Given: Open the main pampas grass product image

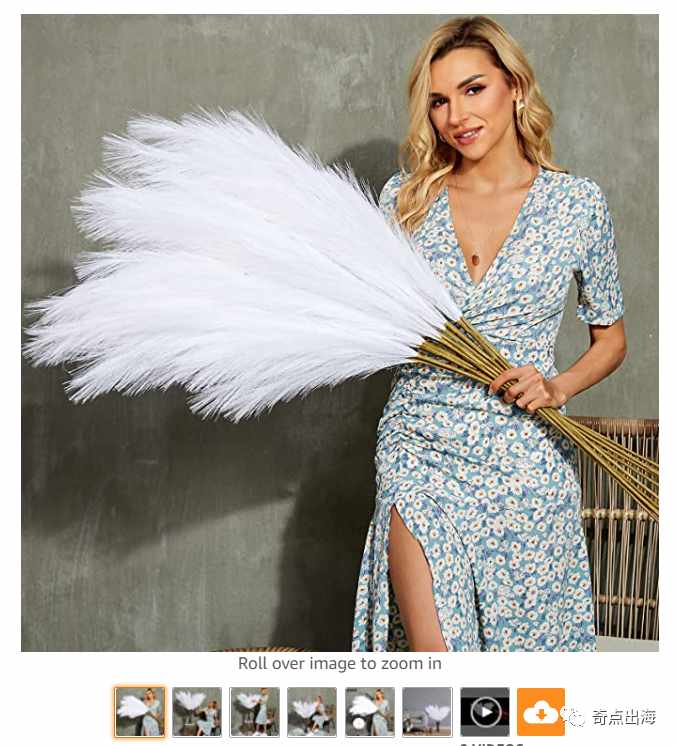Looking at the screenshot, I should [x=339, y=333].
